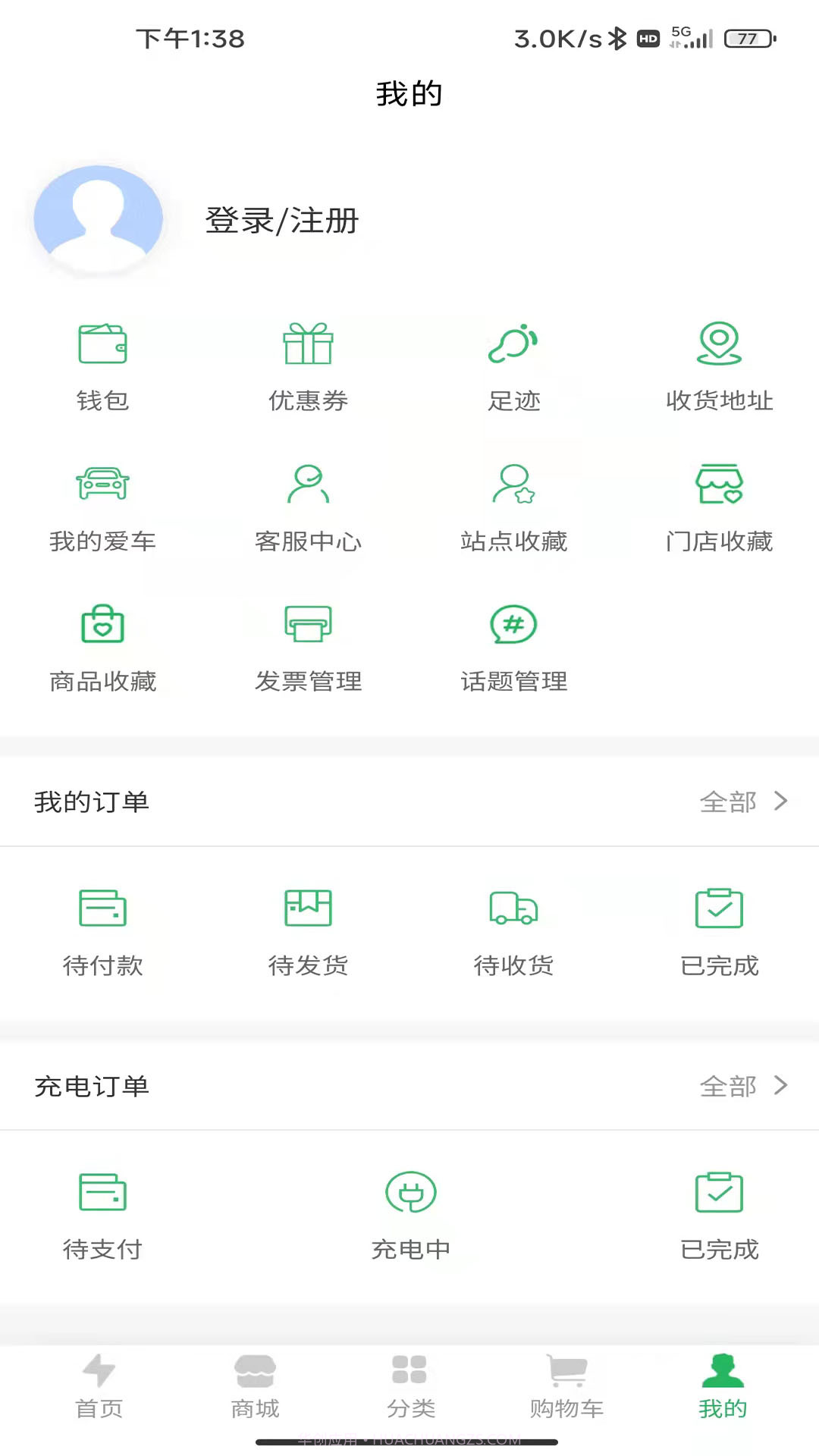Expand all orders via 我的订单 chevron
The image size is (819, 1456).
(780, 800)
